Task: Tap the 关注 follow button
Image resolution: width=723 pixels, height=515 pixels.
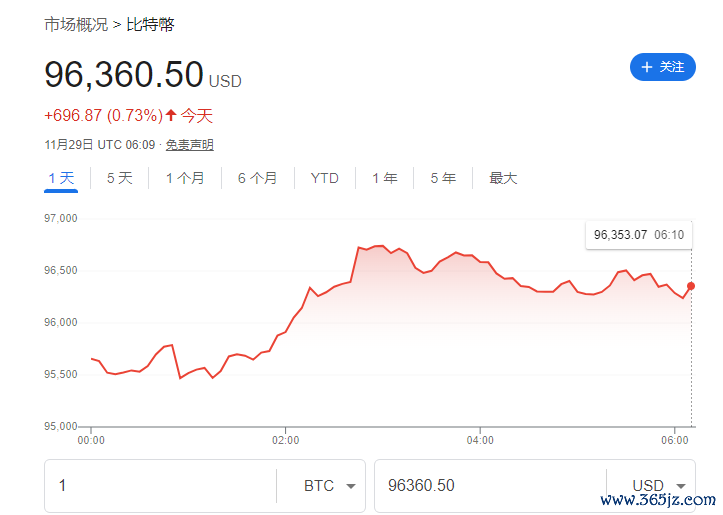Action: pos(662,67)
